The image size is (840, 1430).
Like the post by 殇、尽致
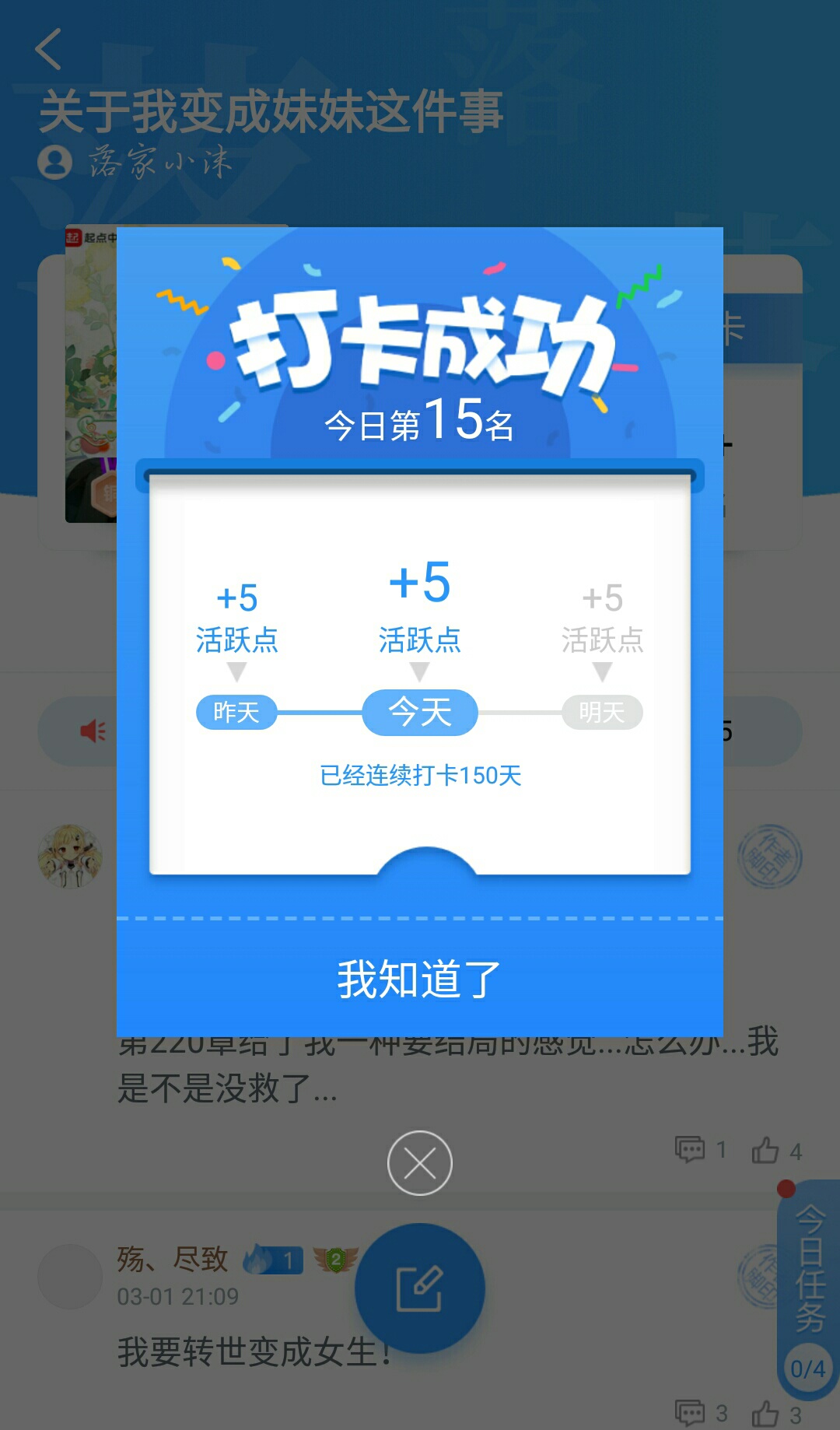(777, 1413)
